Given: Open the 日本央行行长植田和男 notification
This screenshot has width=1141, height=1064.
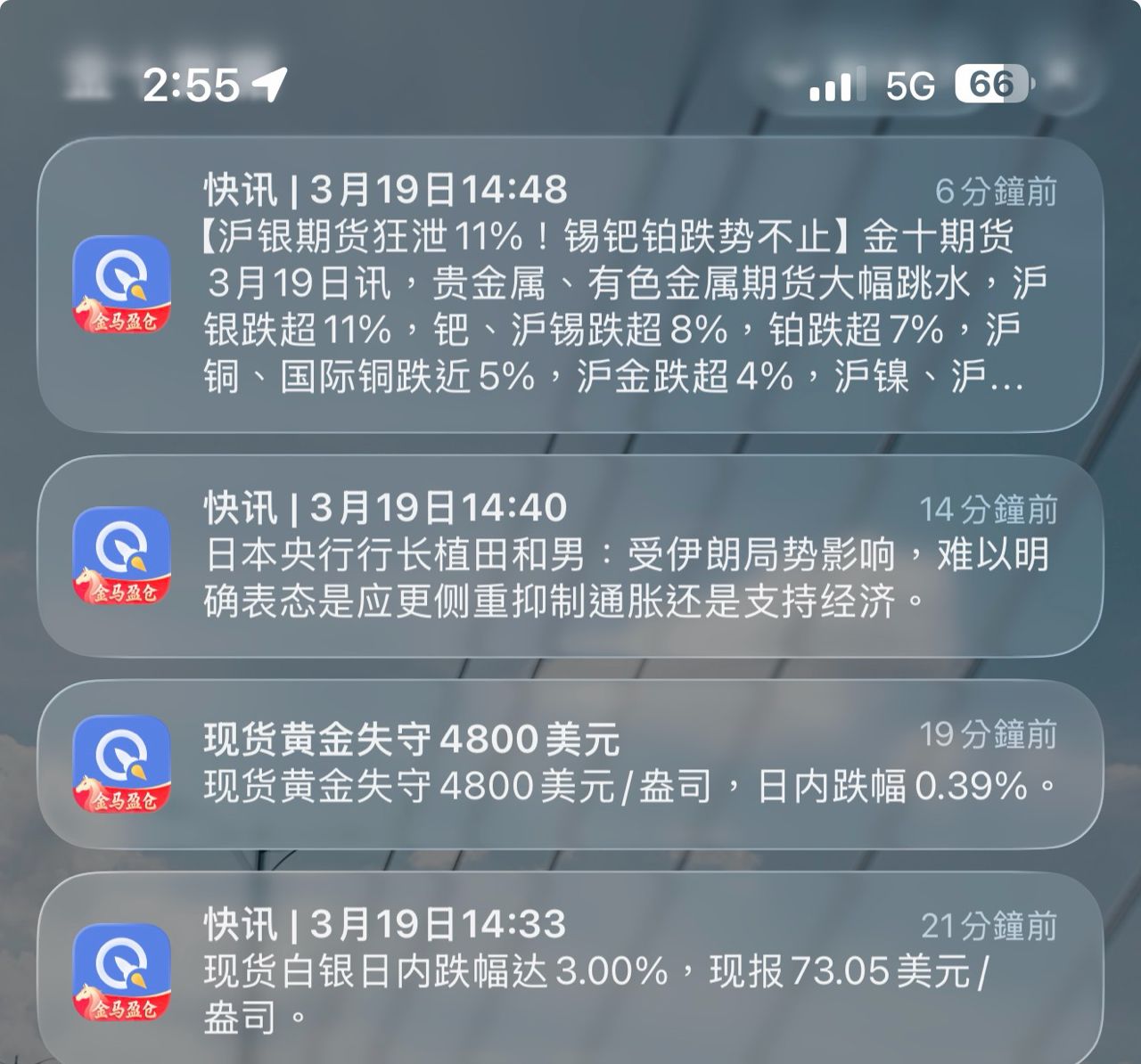Looking at the screenshot, I should coord(570,557).
